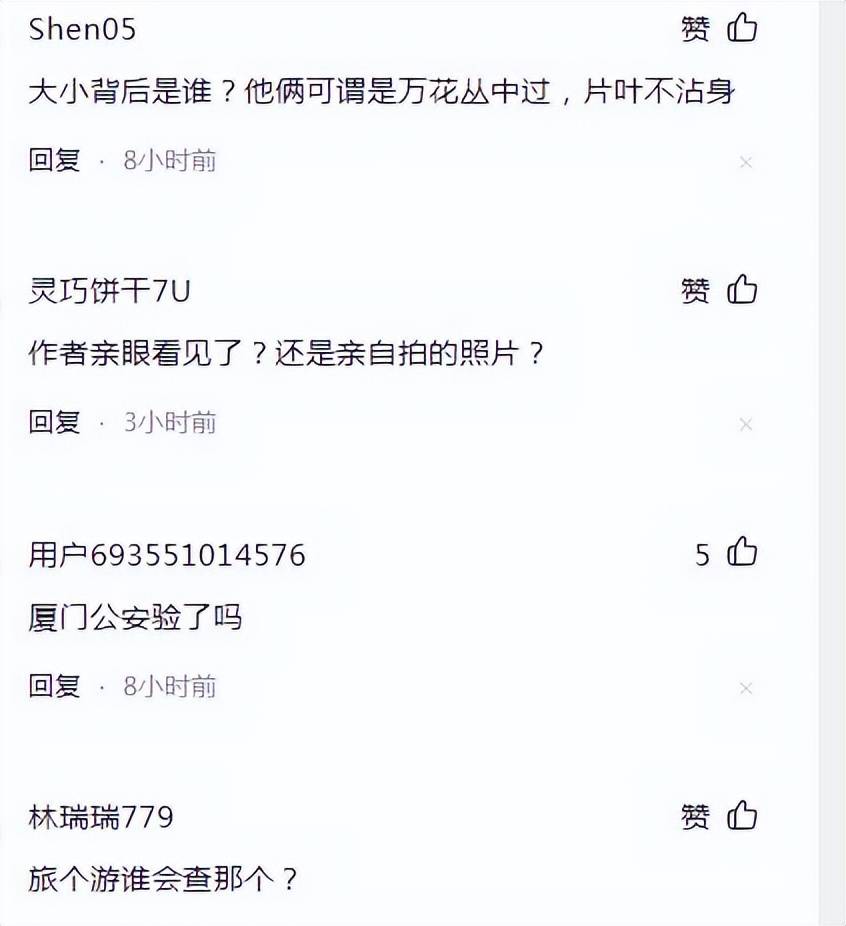Image resolution: width=846 pixels, height=926 pixels.
Task: Like 用户693551014576's comment
Action: coord(741,553)
